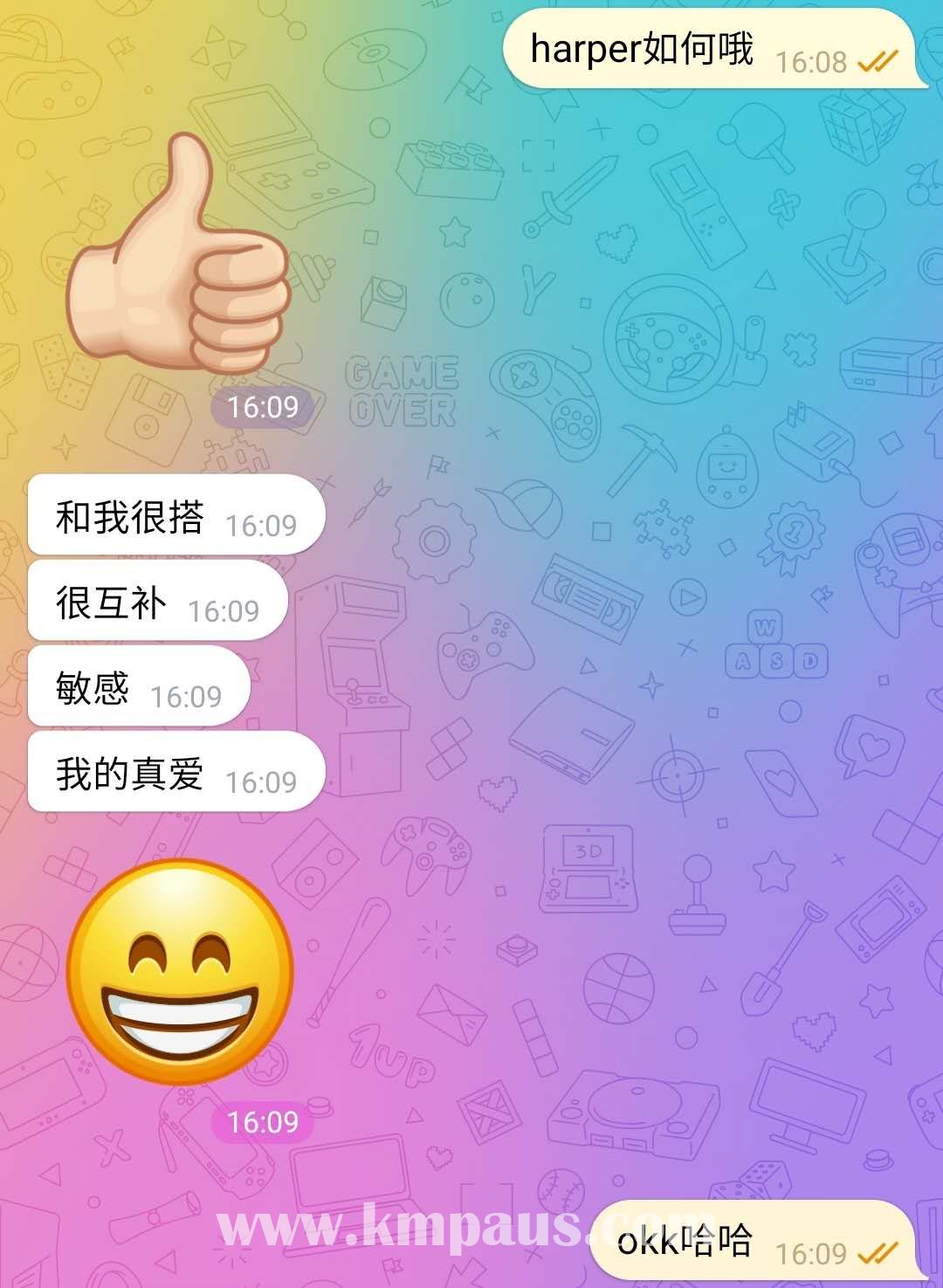Image resolution: width=943 pixels, height=1288 pixels.
Task: Tap the '我的真爱' message bubble
Action: (175, 773)
